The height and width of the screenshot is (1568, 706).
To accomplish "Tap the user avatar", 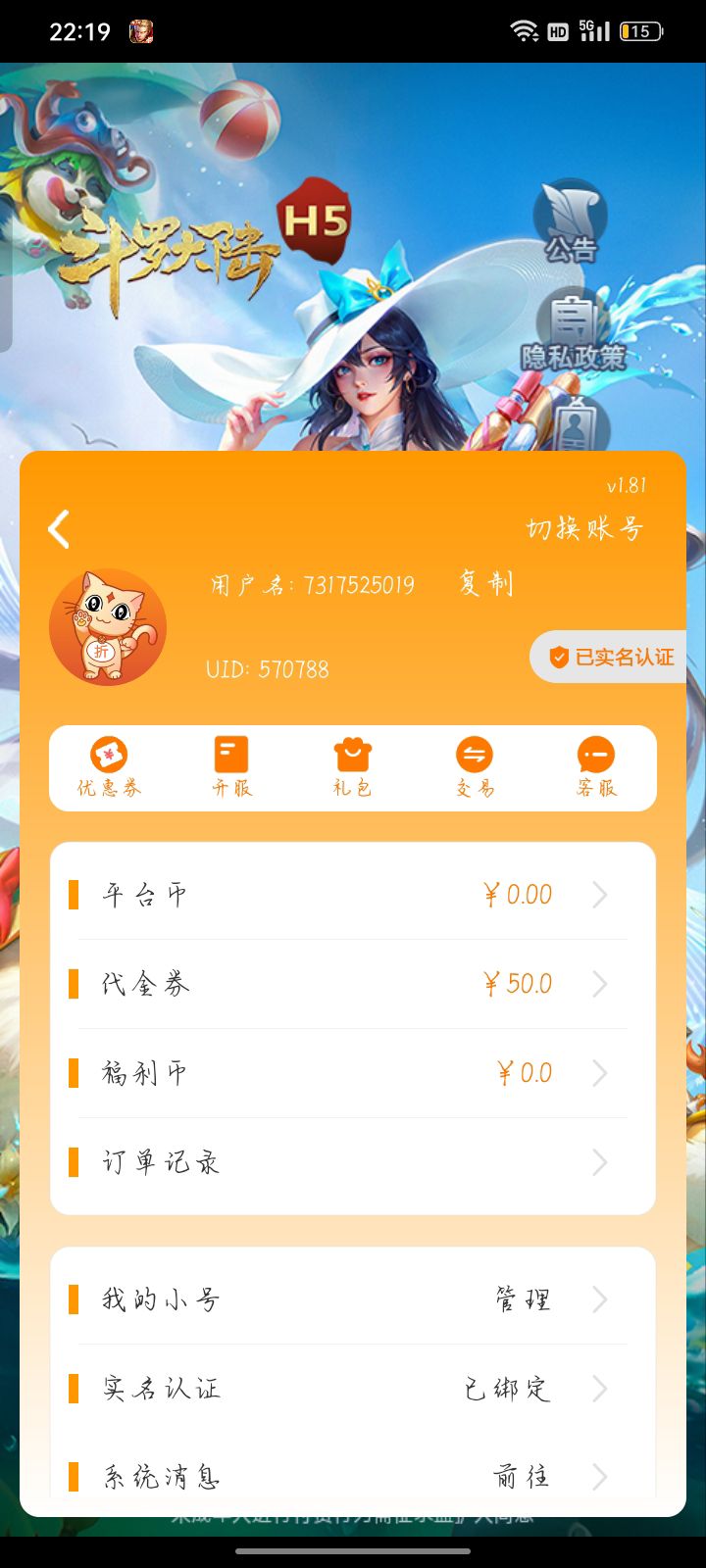I will tap(108, 627).
